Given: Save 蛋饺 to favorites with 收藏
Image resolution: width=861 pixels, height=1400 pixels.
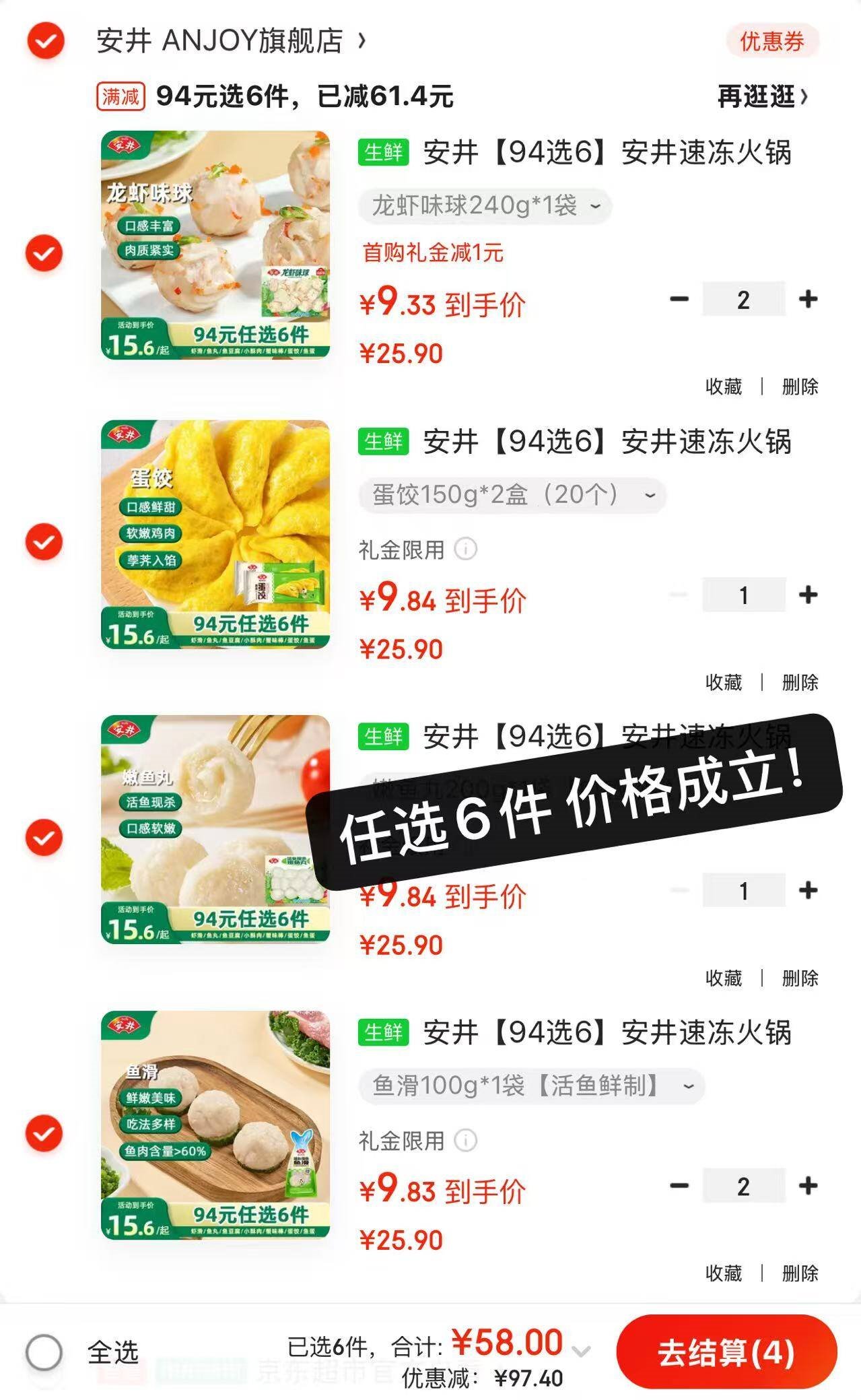Looking at the screenshot, I should point(724,682).
